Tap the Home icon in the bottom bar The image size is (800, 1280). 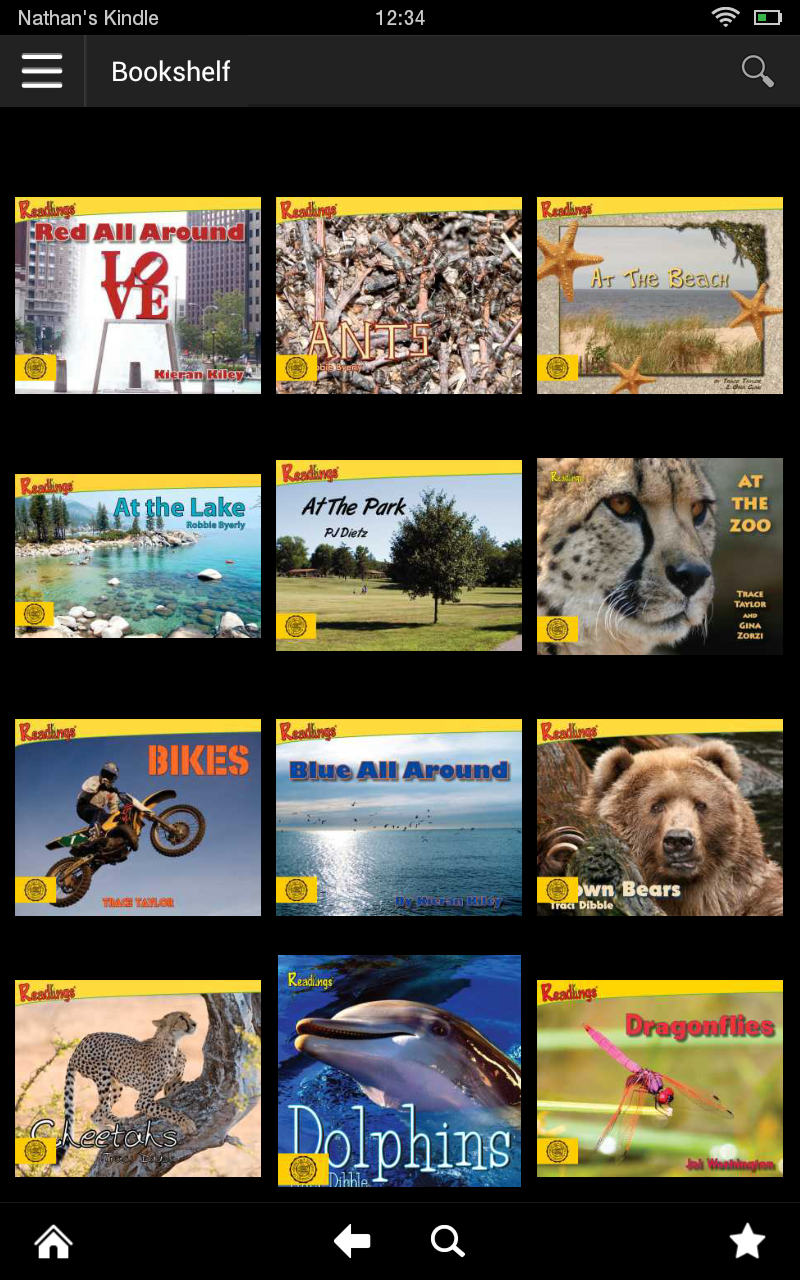coord(52,1241)
